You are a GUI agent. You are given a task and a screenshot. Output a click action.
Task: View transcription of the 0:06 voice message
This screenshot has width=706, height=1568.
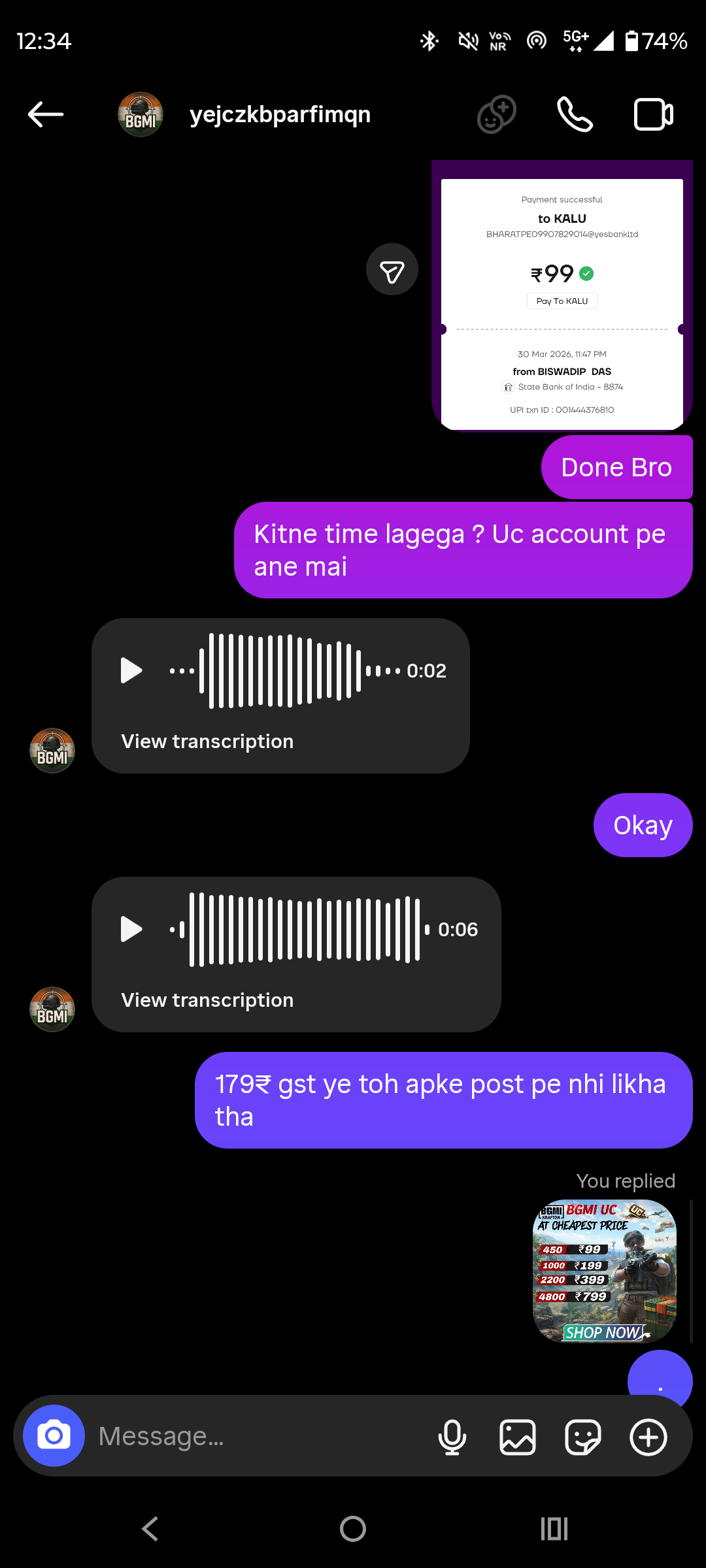(x=207, y=1000)
